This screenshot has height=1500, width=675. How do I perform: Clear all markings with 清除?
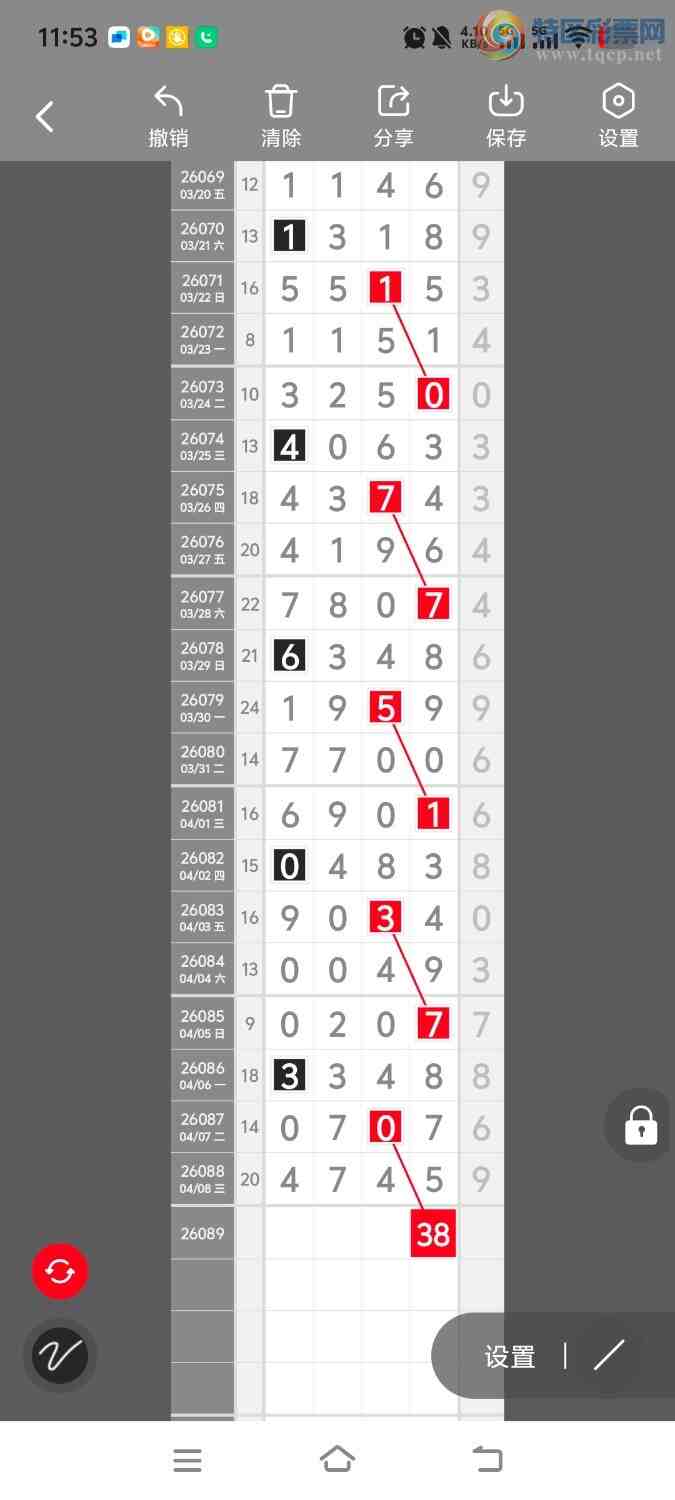click(281, 117)
